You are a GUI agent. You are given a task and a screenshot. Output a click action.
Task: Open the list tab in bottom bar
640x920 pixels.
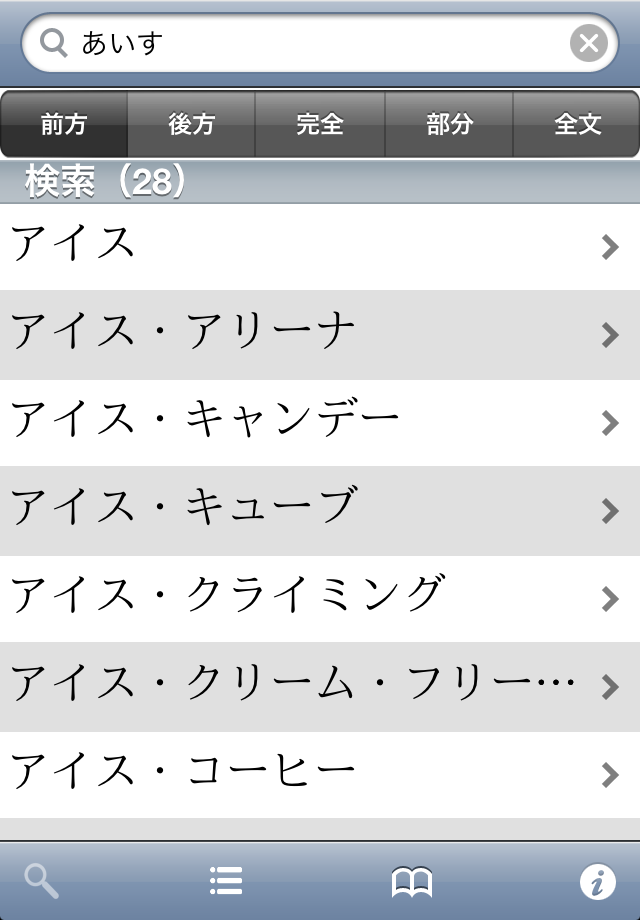click(226, 881)
